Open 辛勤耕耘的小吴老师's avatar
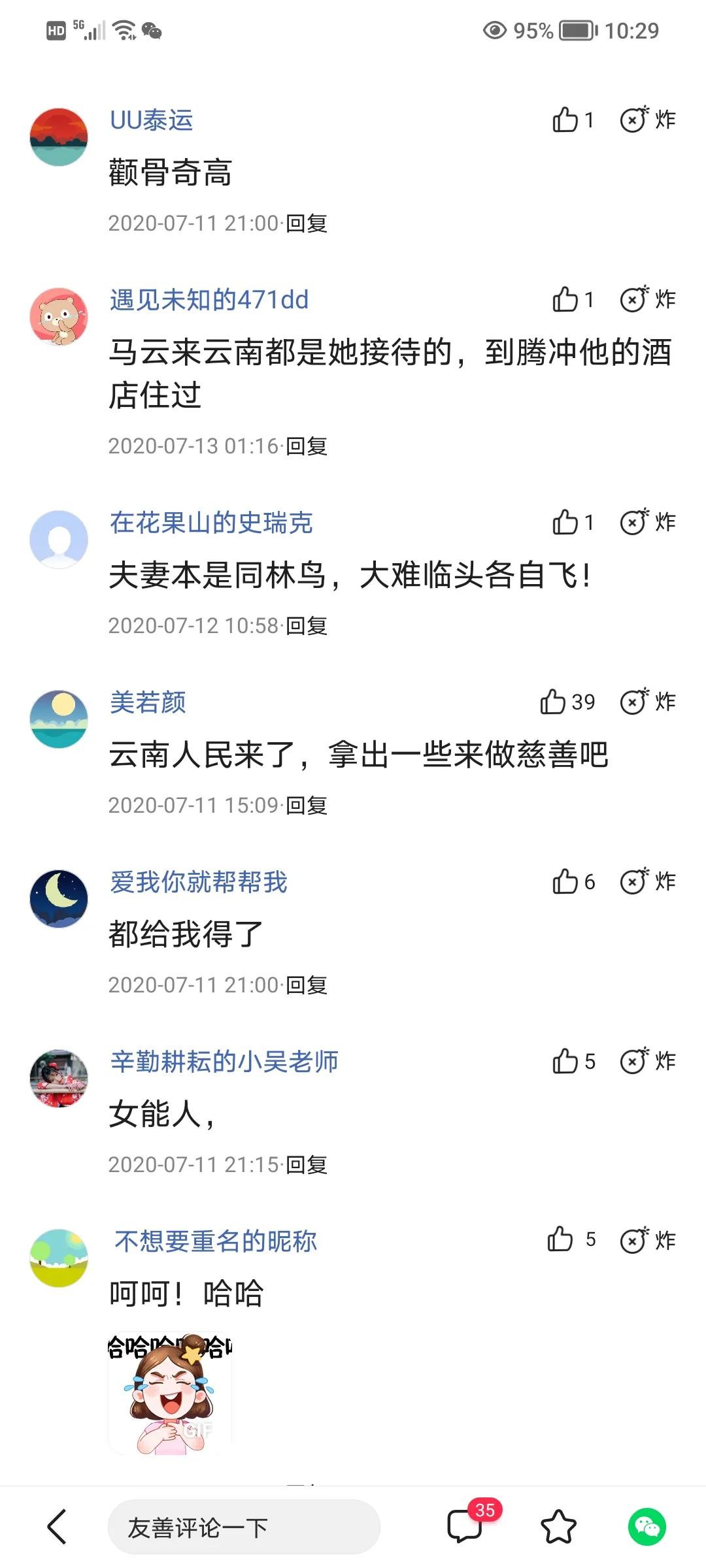The height and width of the screenshot is (1568, 706). (x=59, y=1079)
